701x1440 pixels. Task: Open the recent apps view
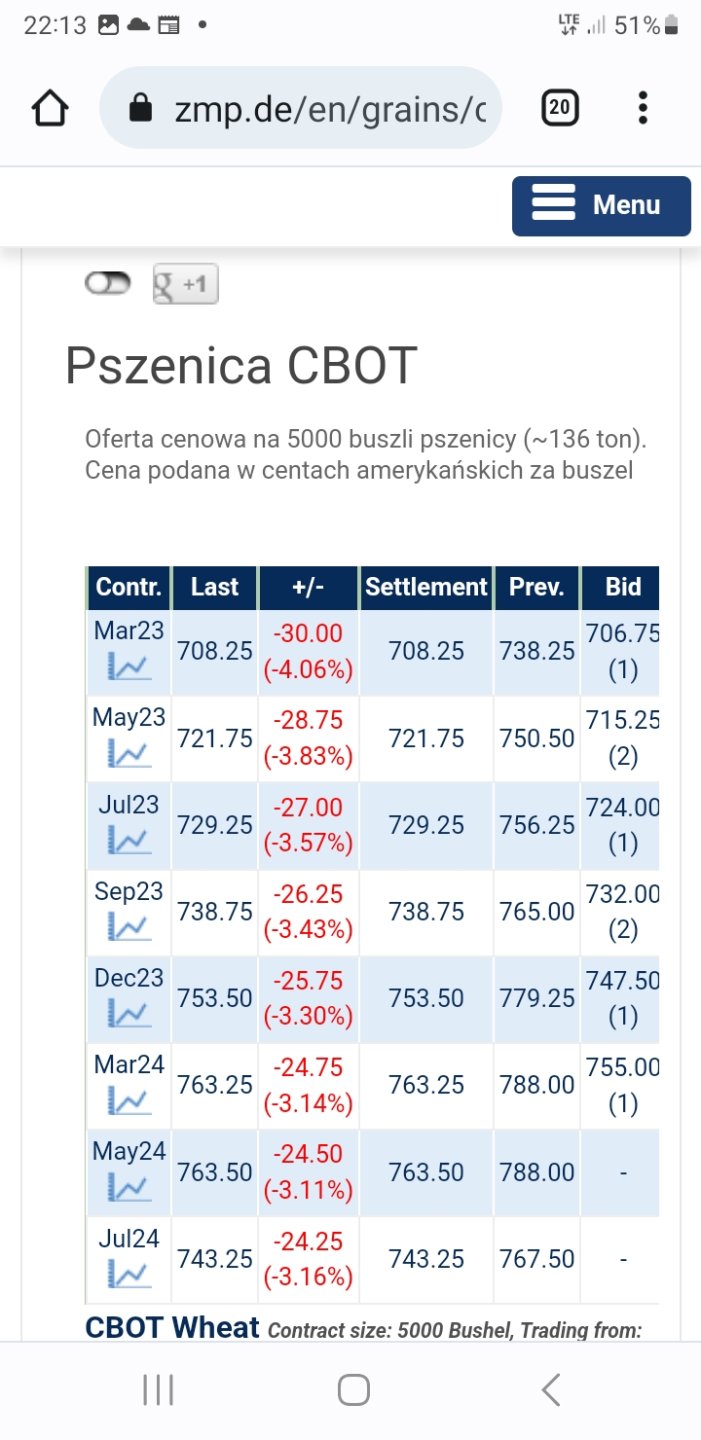(158, 1390)
